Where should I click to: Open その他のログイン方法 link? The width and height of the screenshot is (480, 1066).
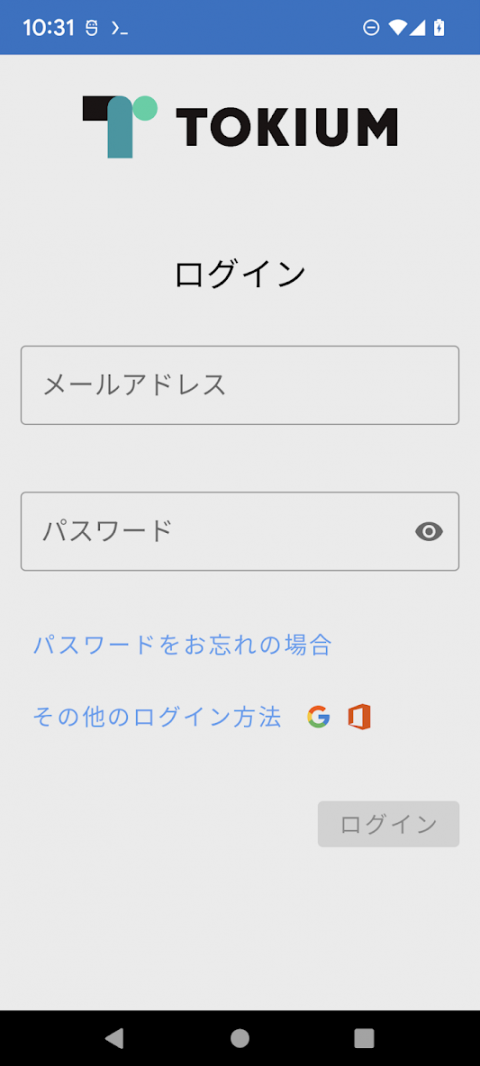pos(157,717)
